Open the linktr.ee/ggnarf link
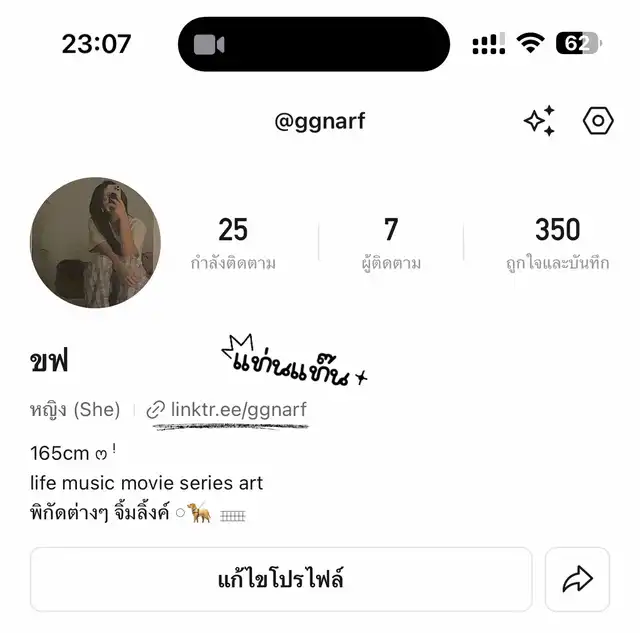This screenshot has width=640, height=633. 237,409
